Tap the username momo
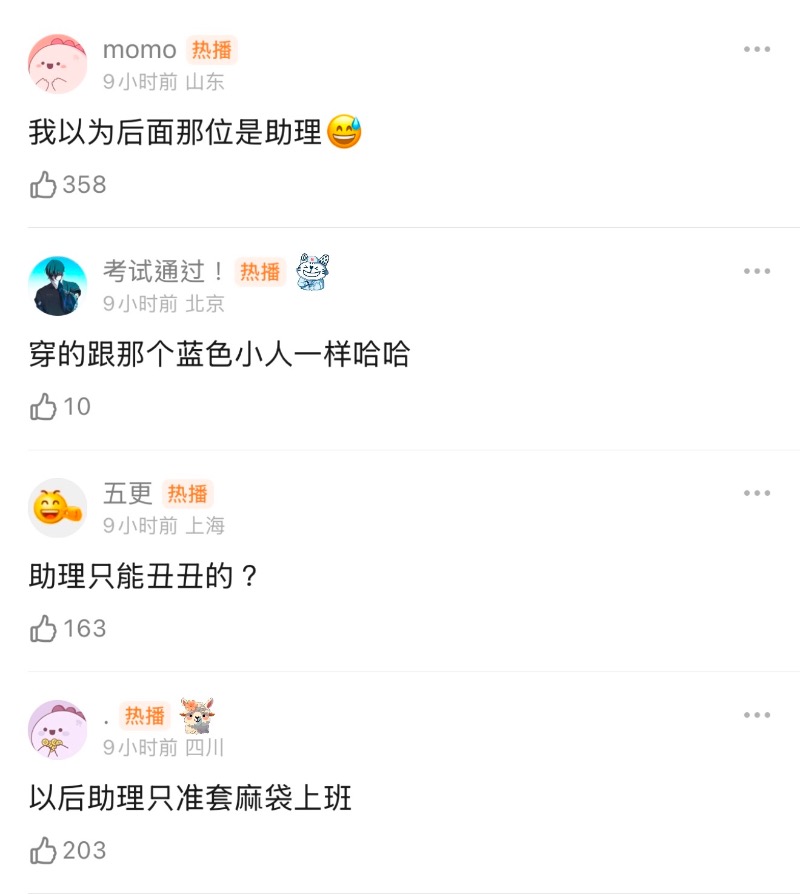Viewport: 800px width, 894px height. 139,50
